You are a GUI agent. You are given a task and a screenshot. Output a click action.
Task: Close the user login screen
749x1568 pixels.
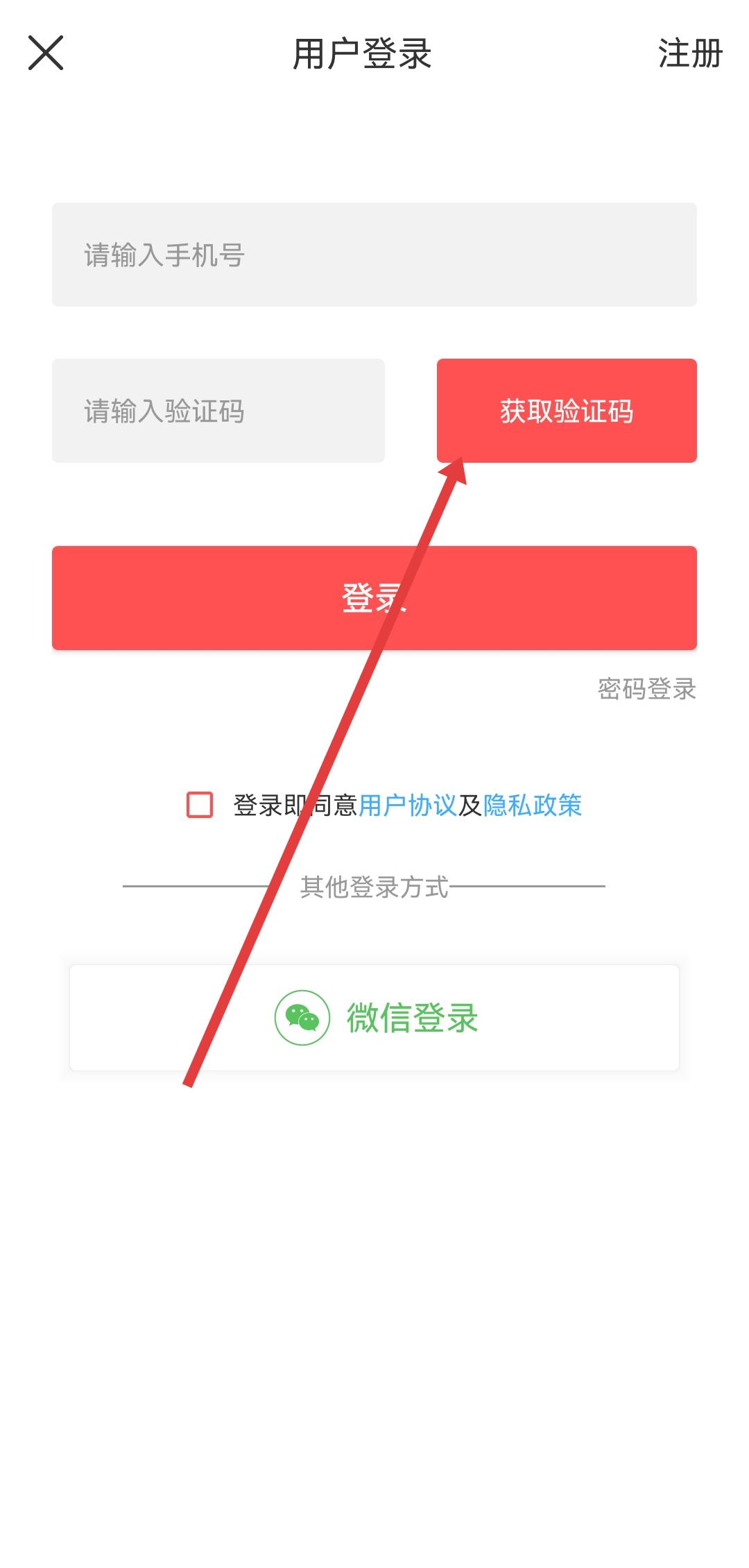tap(46, 53)
